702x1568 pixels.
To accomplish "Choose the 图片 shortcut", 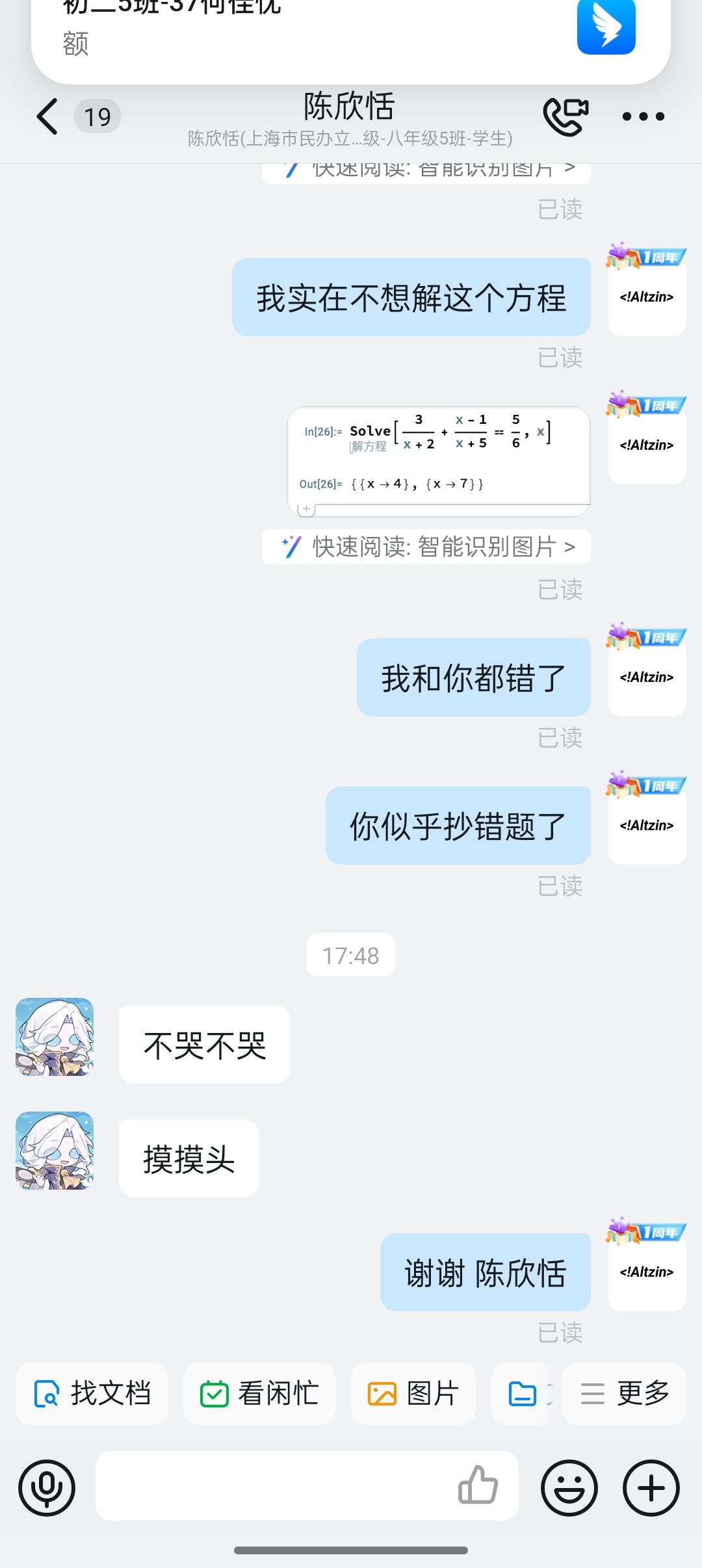I will coord(413,1394).
